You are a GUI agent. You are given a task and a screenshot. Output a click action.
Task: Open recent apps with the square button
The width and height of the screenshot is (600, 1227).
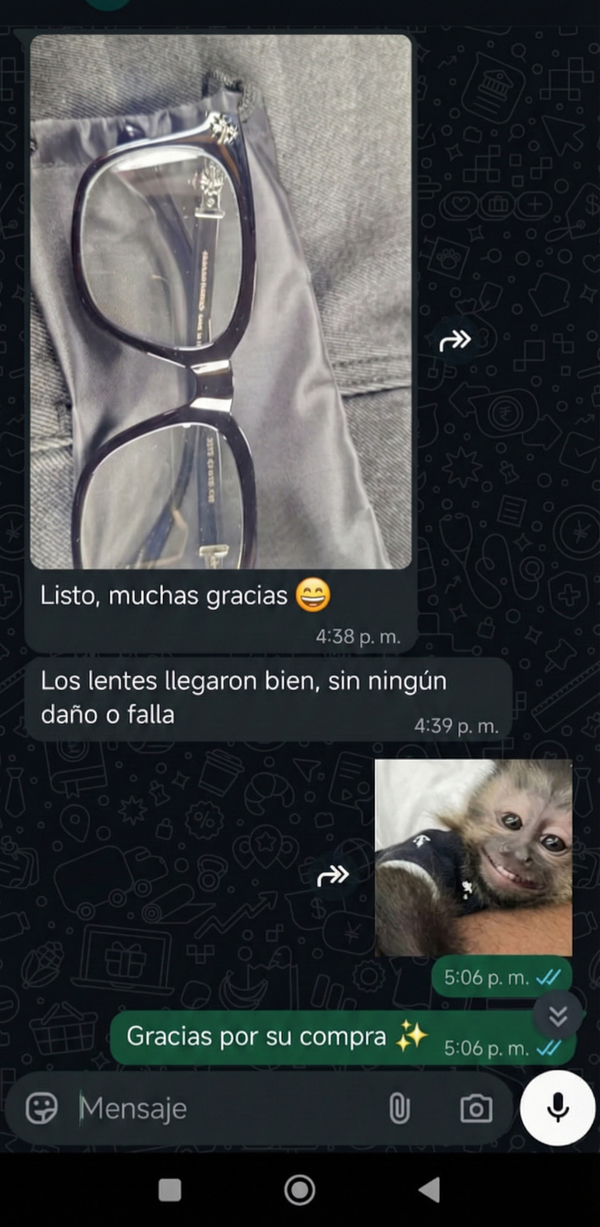(170, 1189)
